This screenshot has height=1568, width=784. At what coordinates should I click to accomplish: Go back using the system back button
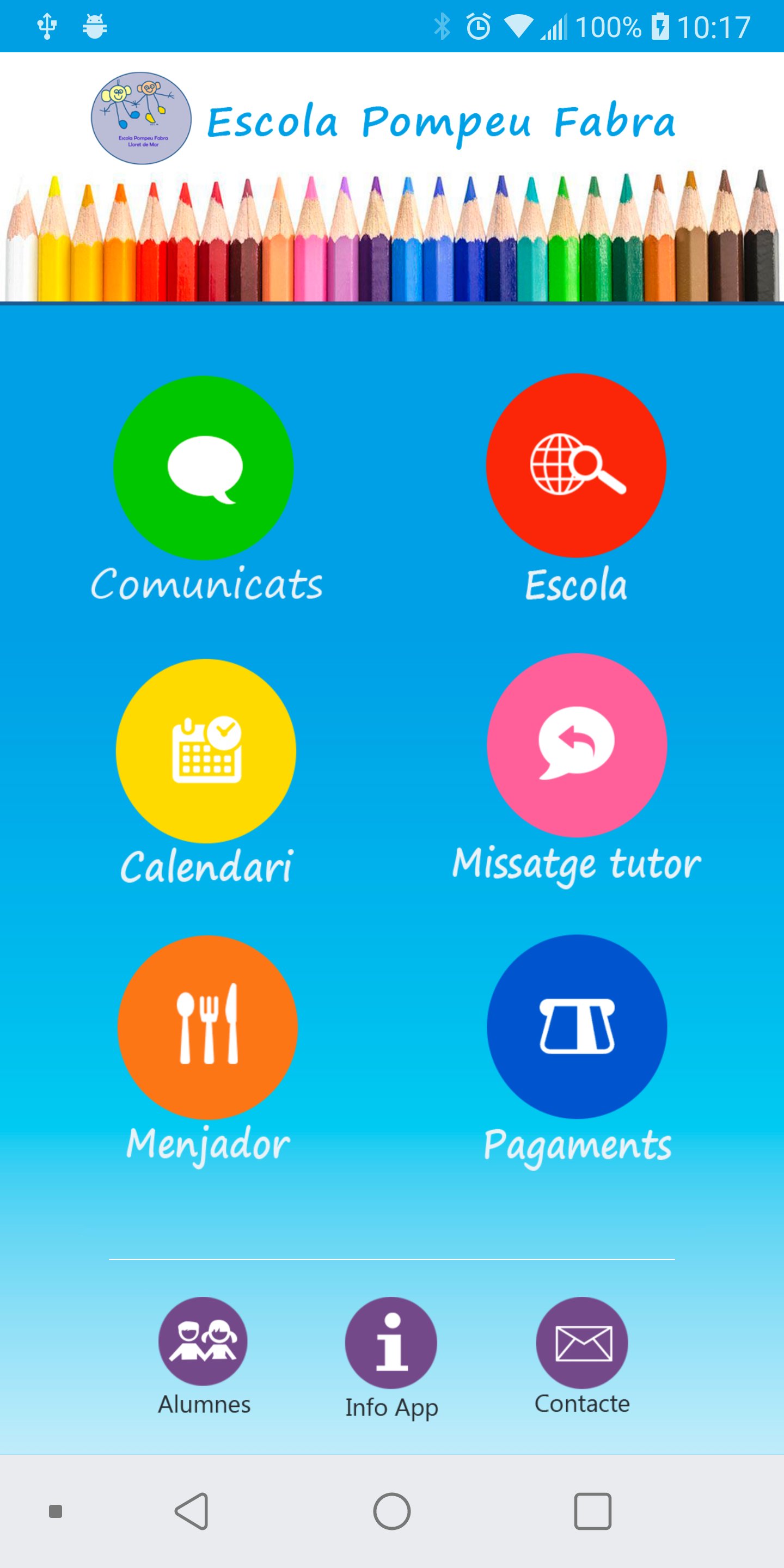pos(192,1511)
